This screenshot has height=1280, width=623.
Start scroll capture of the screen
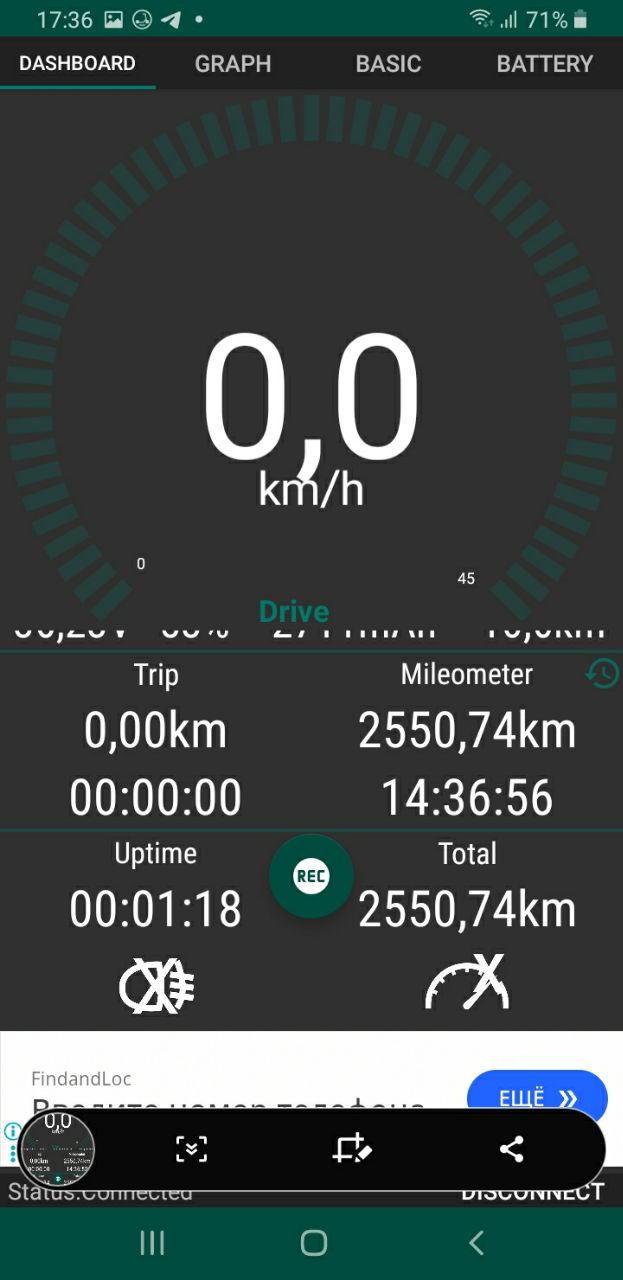click(191, 1149)
